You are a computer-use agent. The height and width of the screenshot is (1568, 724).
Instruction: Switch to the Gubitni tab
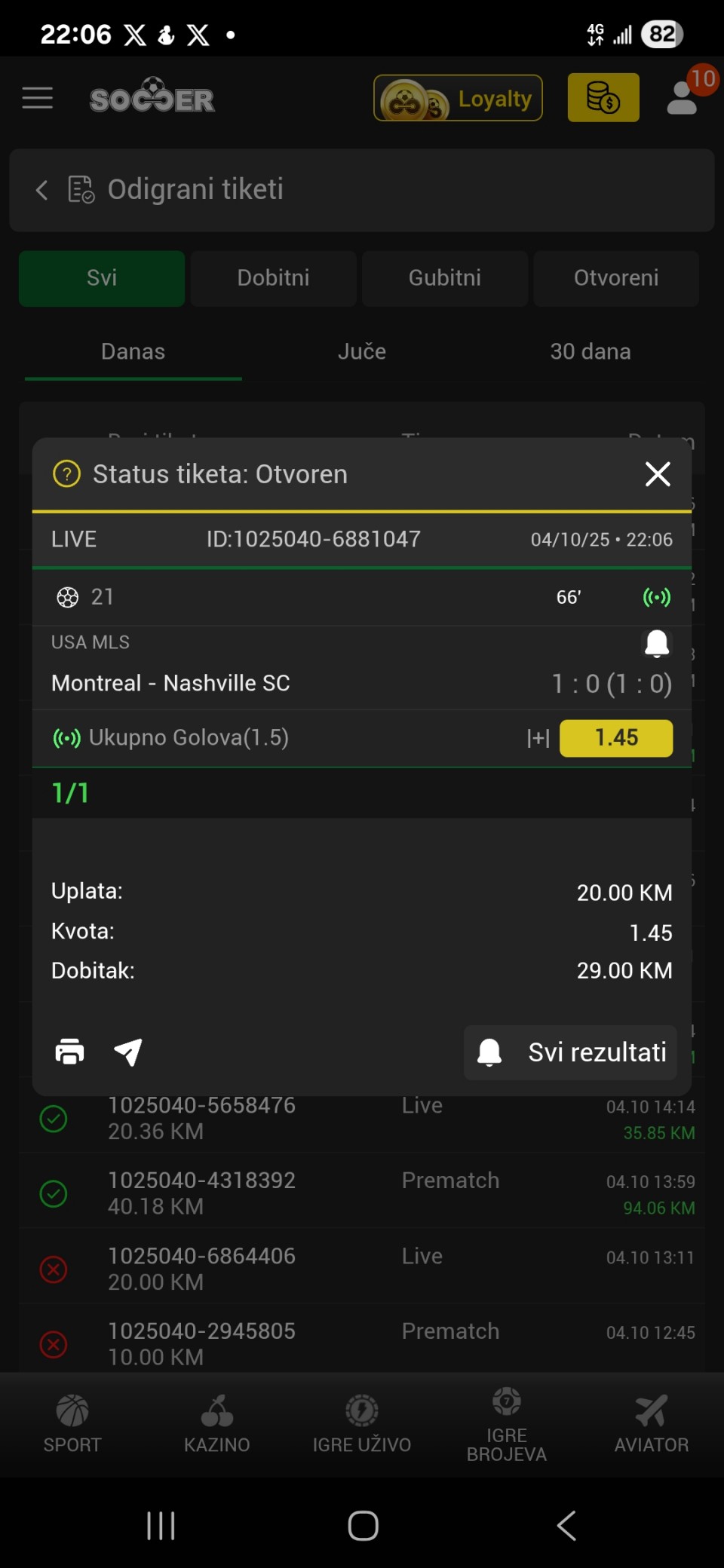tap(444, 278)
